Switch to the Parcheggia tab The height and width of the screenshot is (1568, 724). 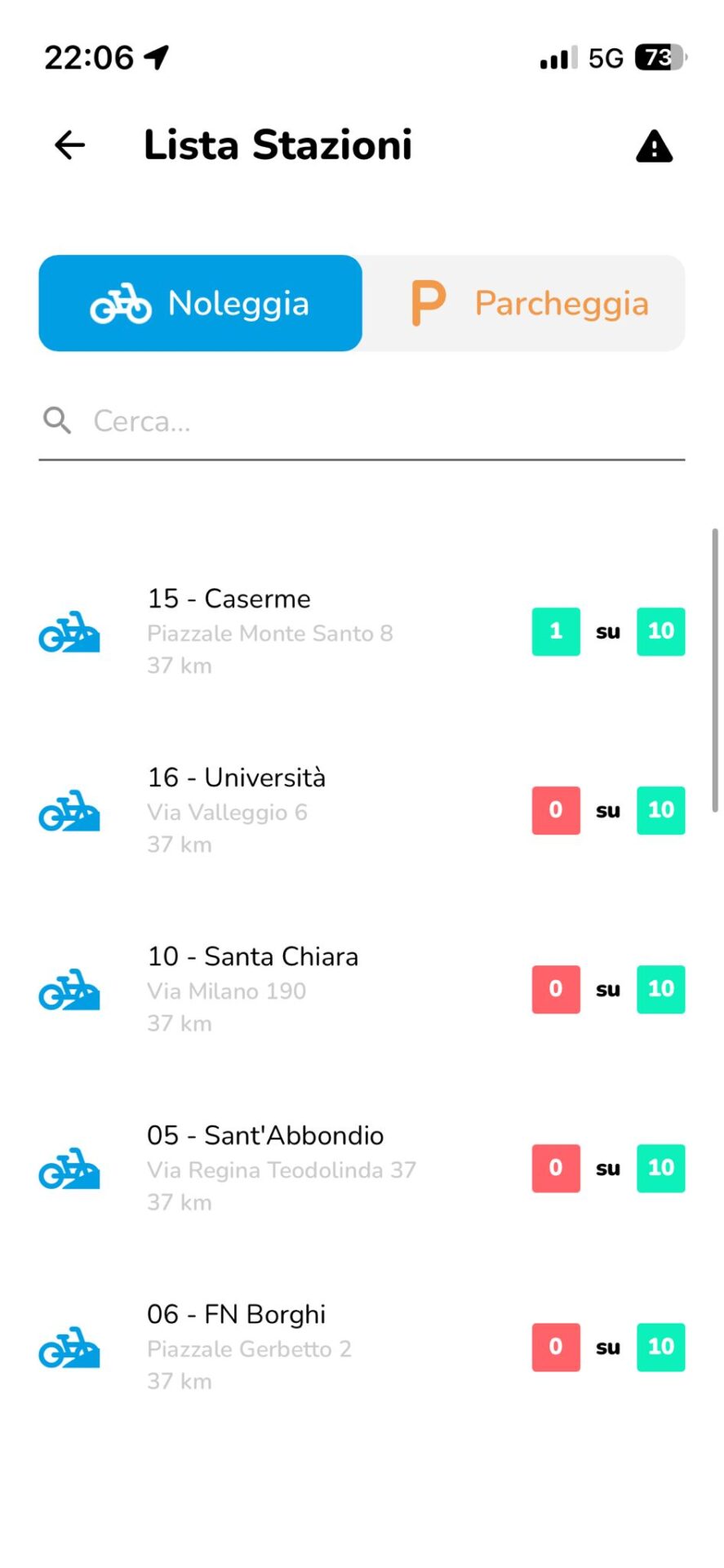[x=524, y=303]
